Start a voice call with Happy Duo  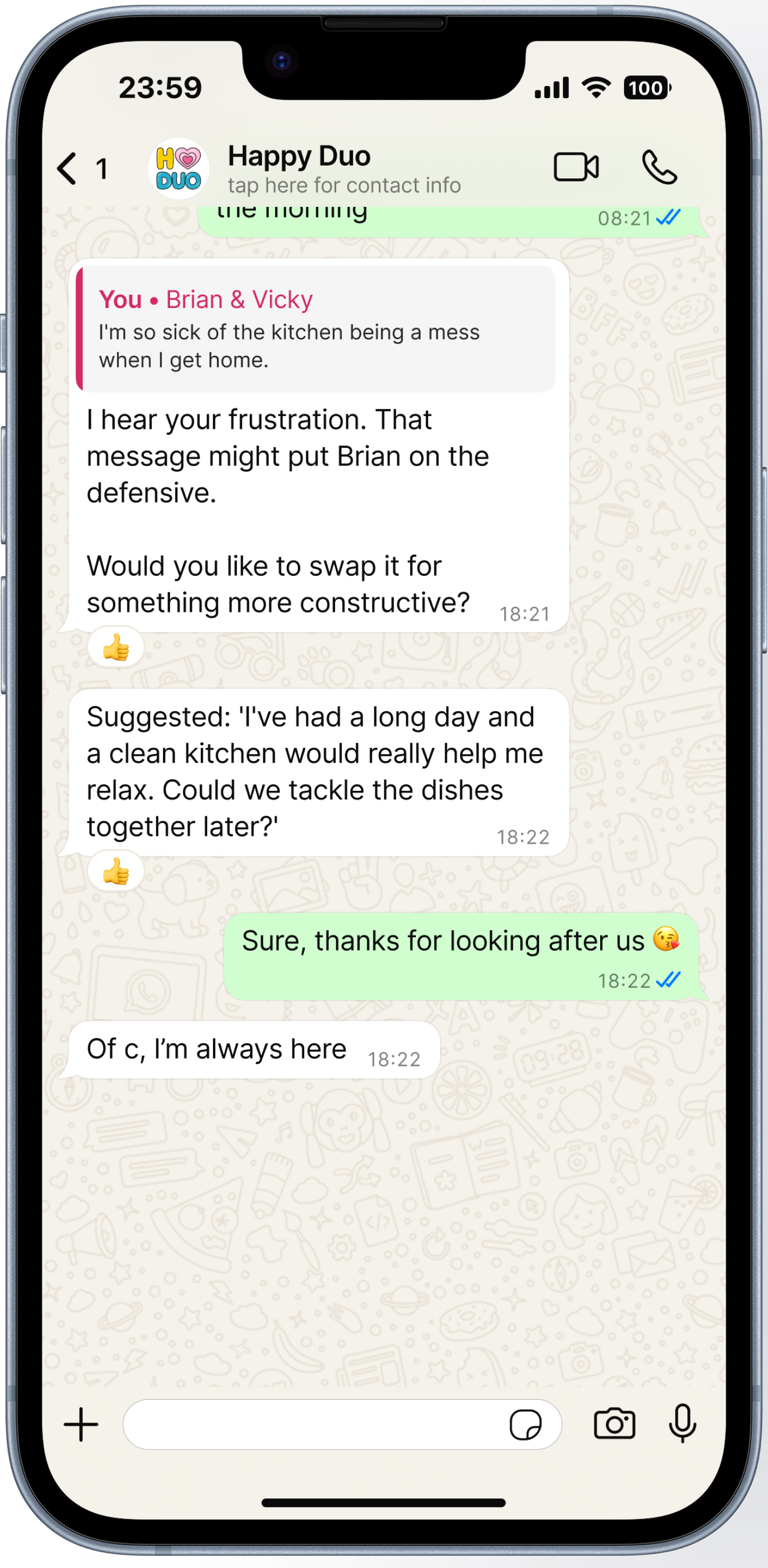(659, 166)
